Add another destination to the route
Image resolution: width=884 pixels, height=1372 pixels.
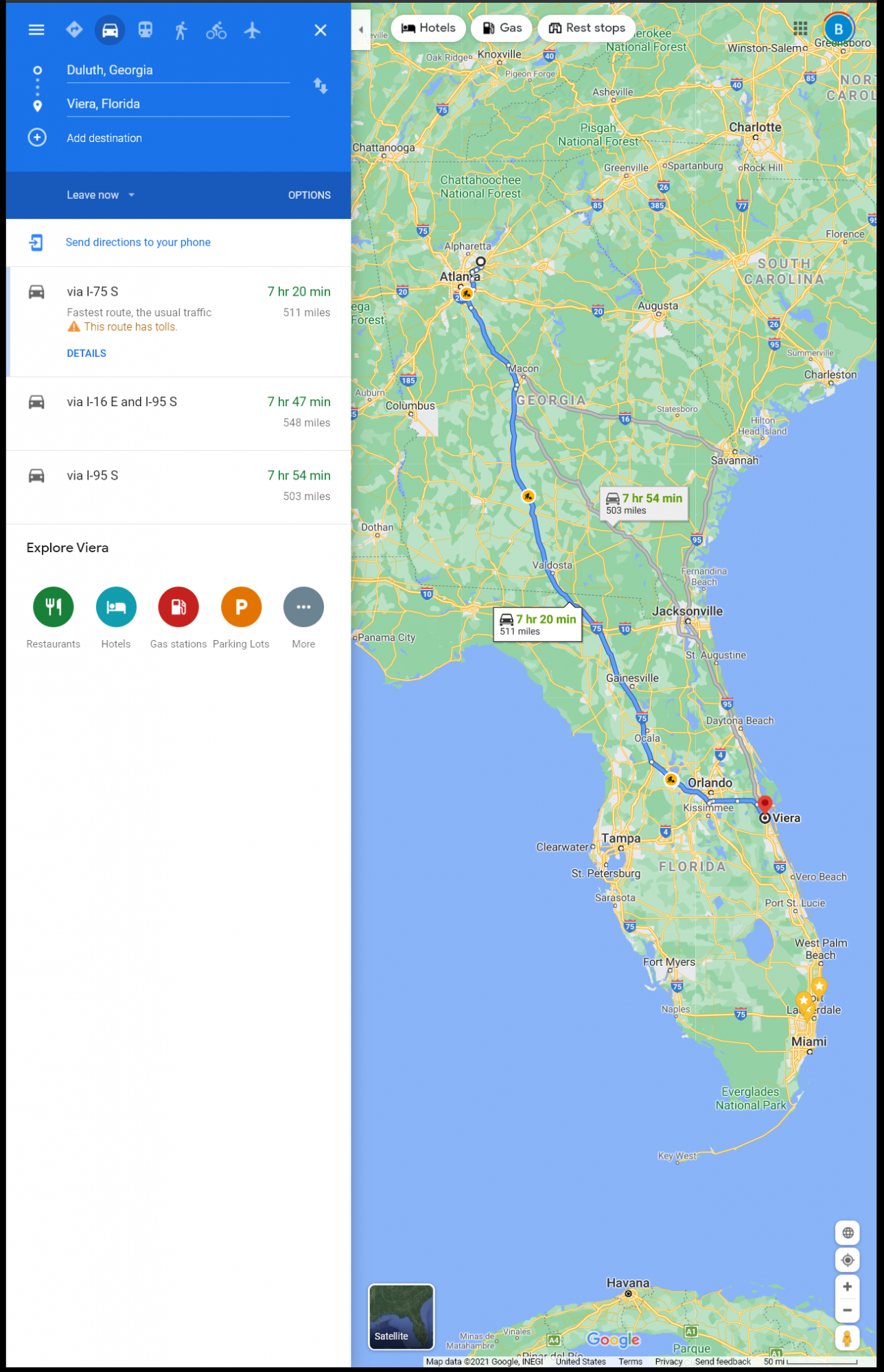(x=104, y=138)
